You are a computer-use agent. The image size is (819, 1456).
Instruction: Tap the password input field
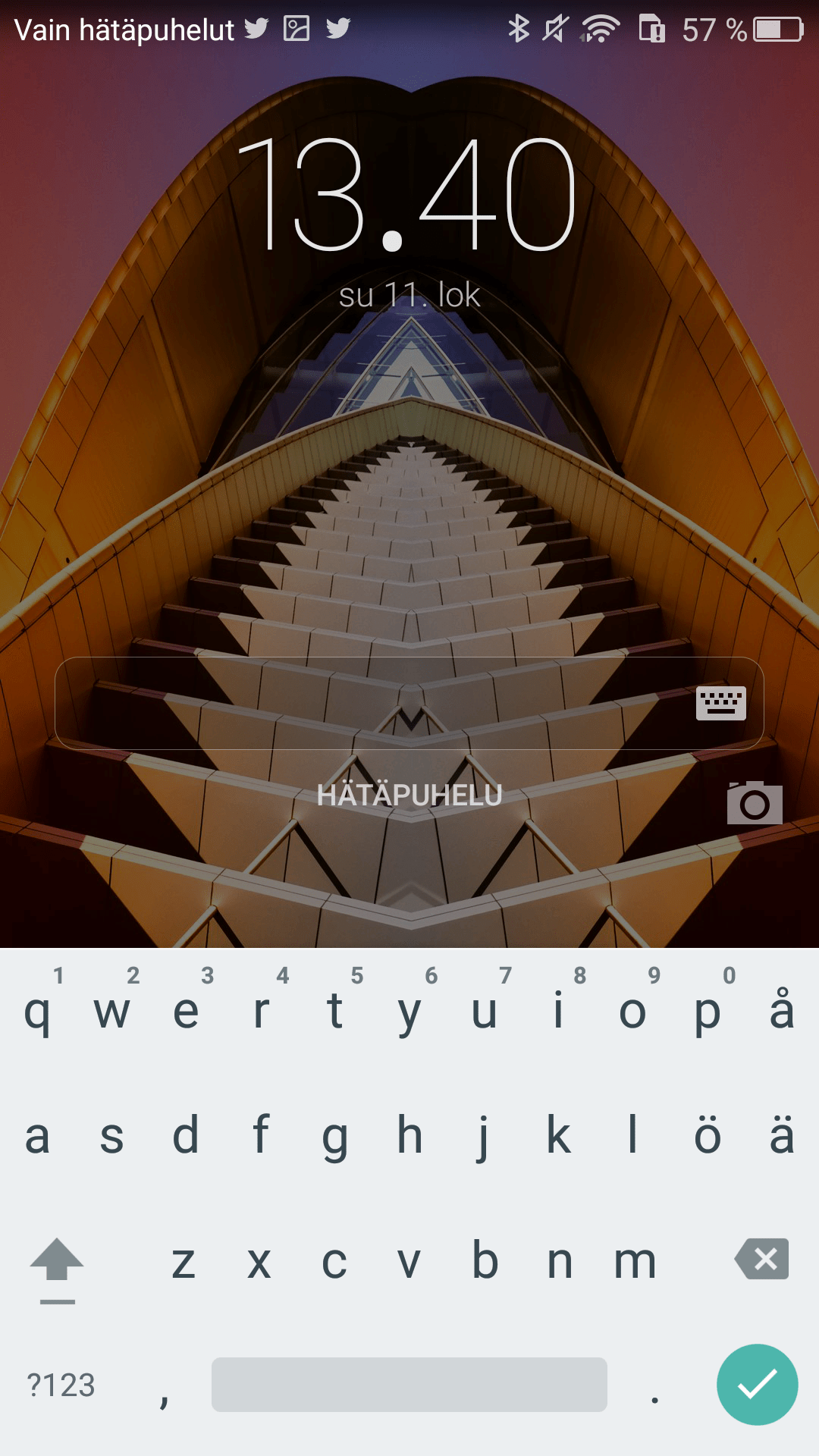(372, 703)
